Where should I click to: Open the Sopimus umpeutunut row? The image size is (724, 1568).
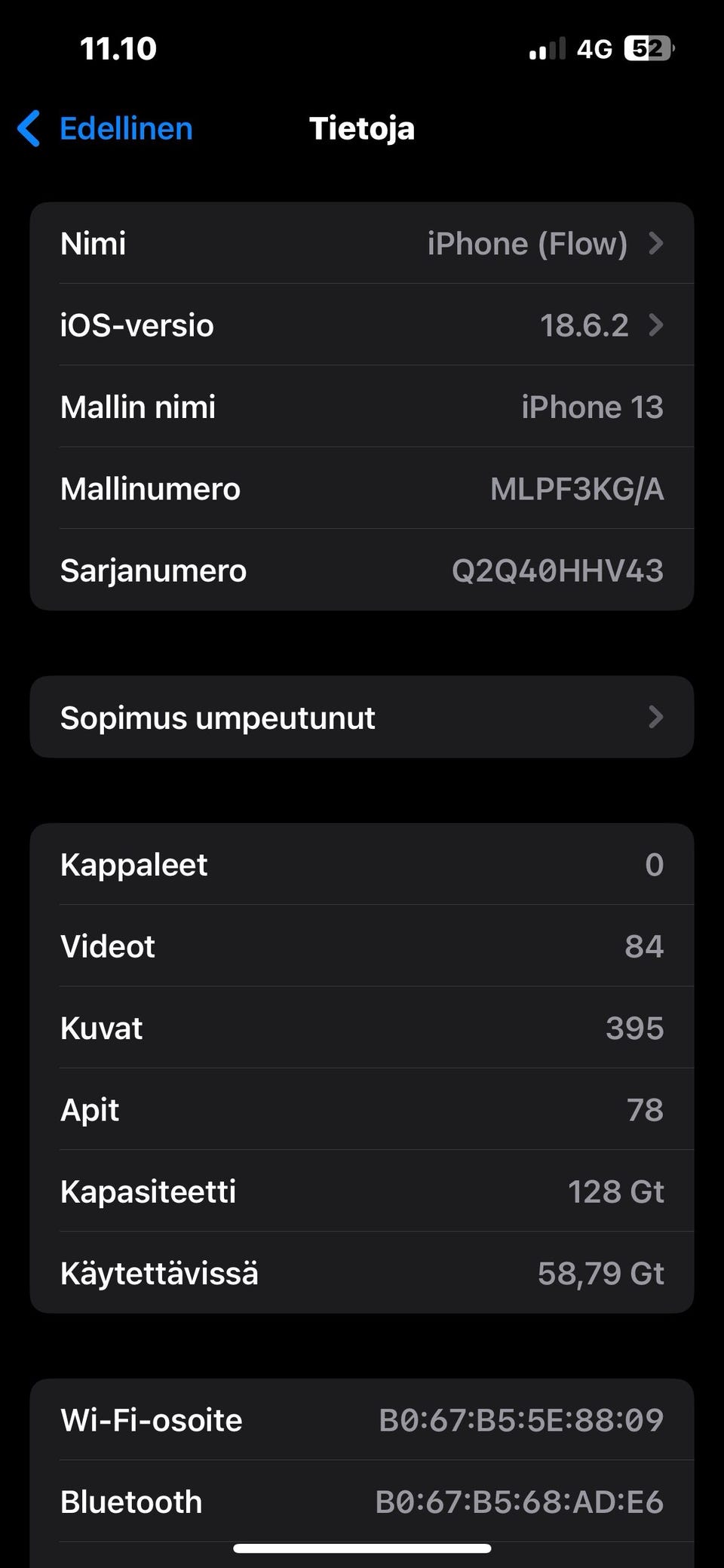(362, 717)
